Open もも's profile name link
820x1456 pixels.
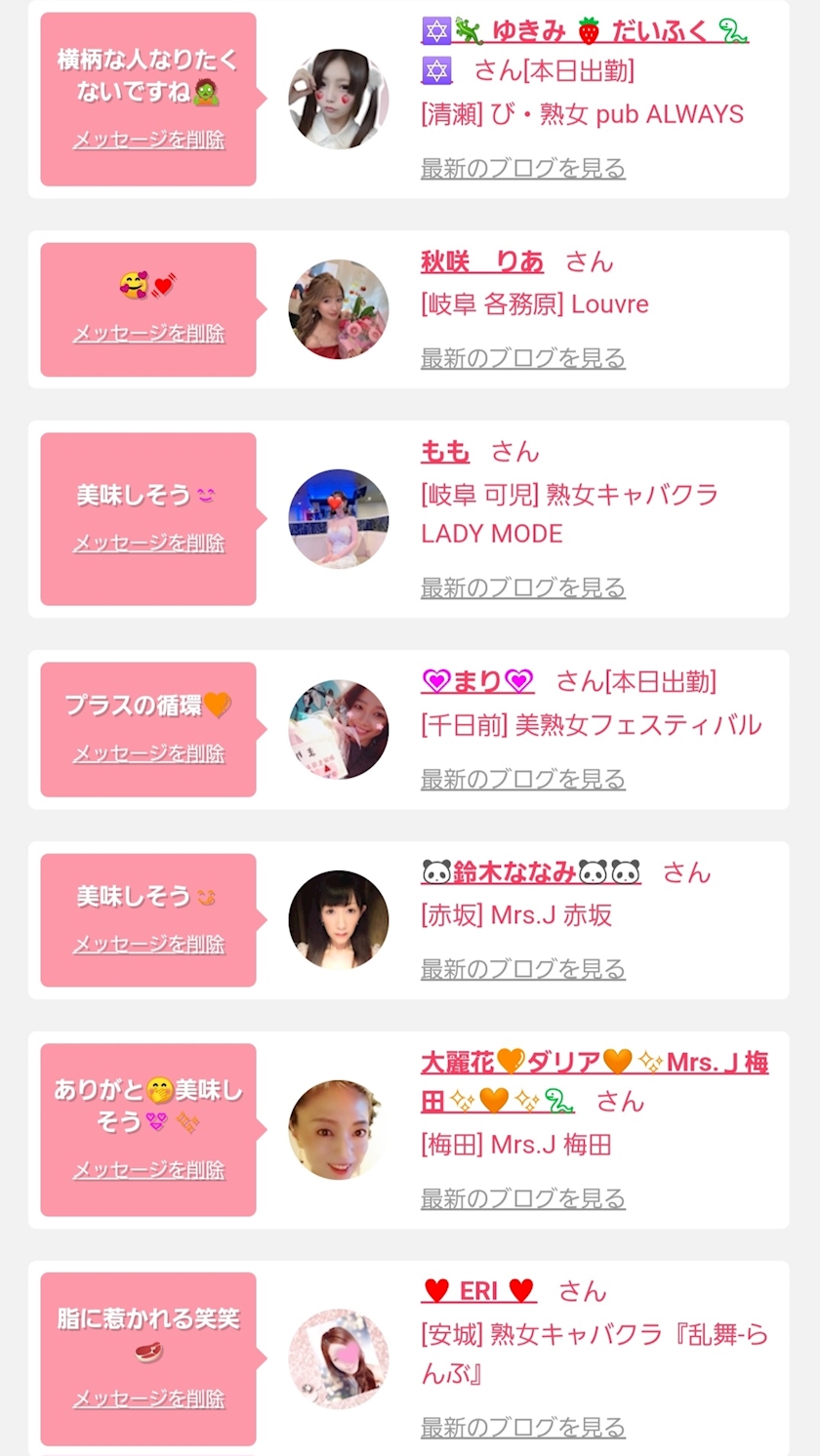(445, 452)
